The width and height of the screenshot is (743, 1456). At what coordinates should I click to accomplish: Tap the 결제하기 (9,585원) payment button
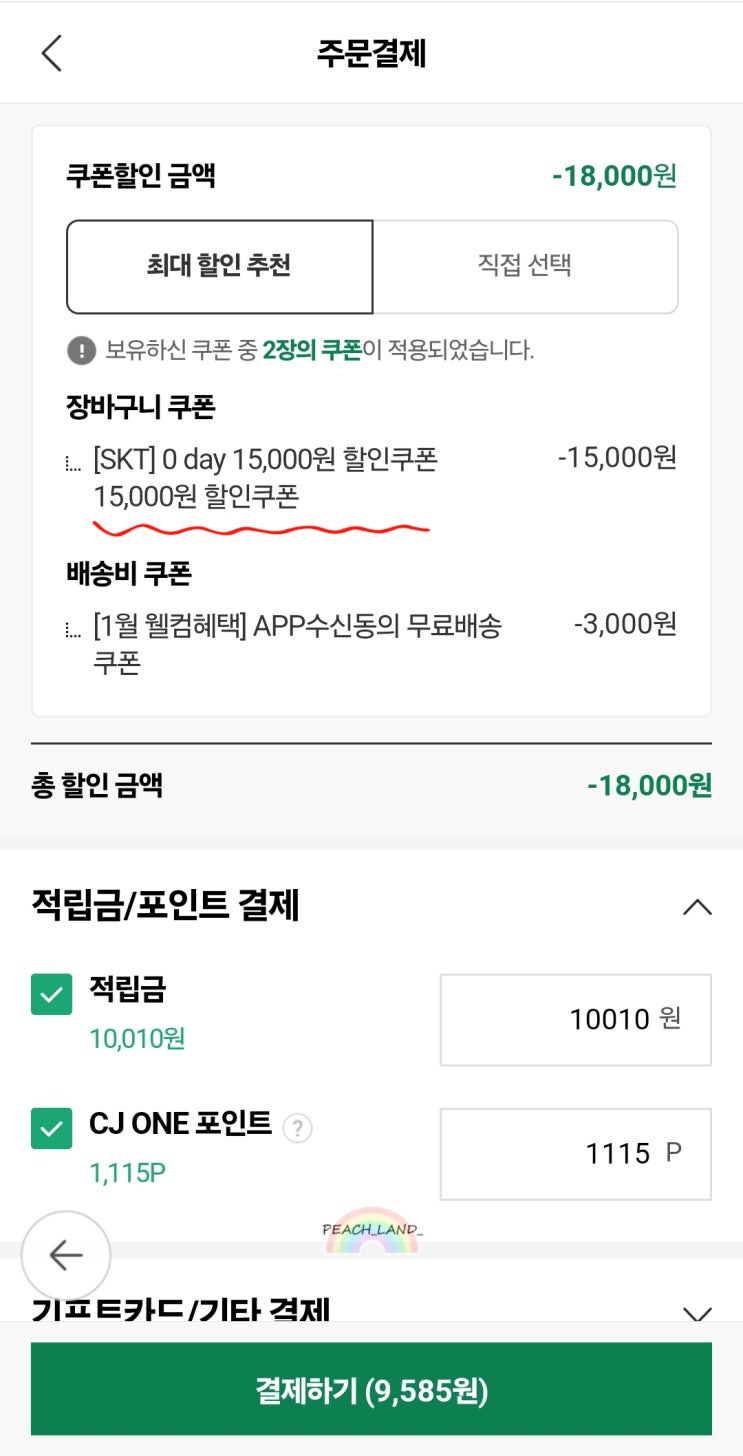pos(371,1388)
